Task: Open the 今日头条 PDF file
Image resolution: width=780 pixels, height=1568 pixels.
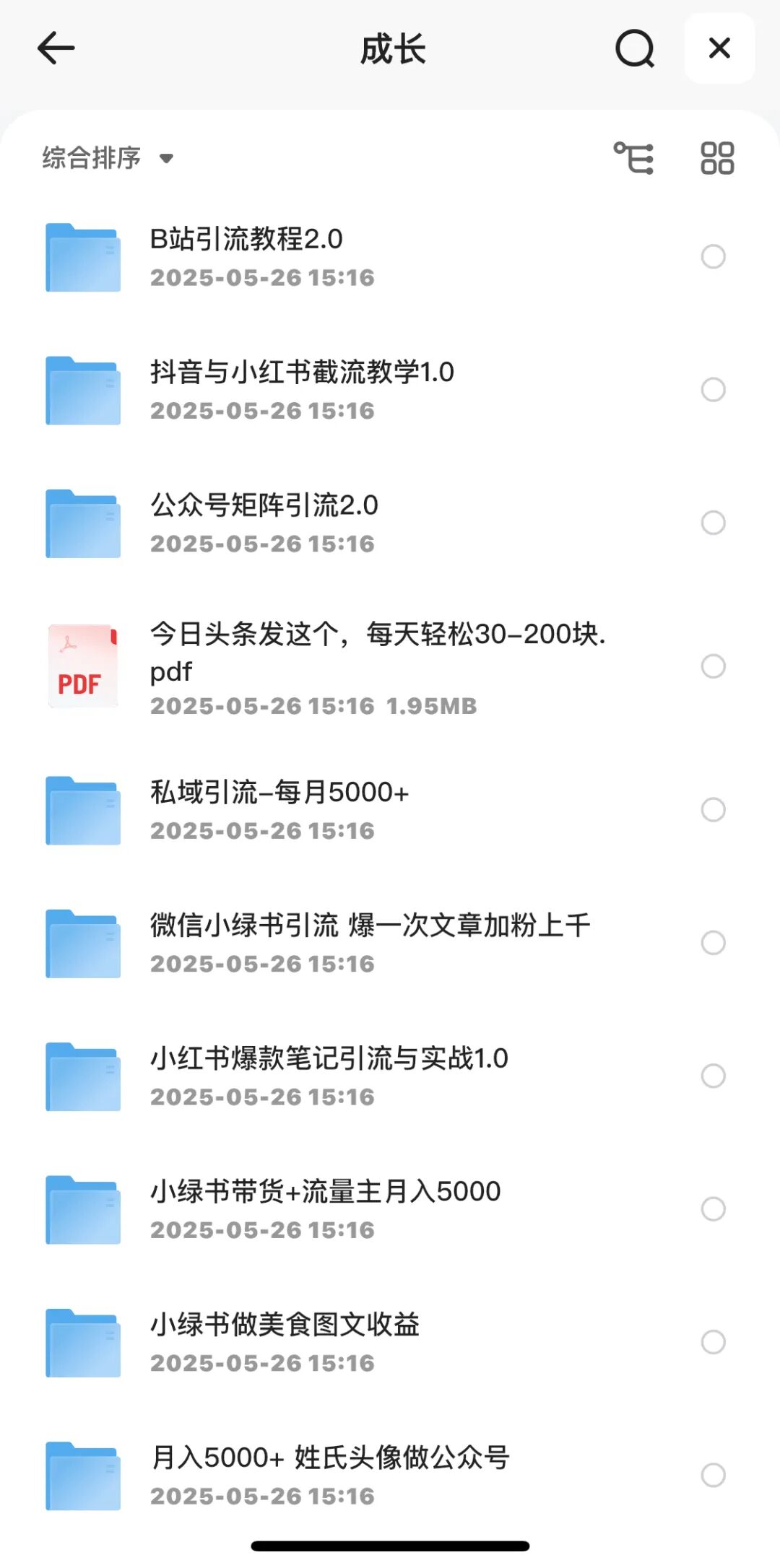Action: (x=376, y=652)
